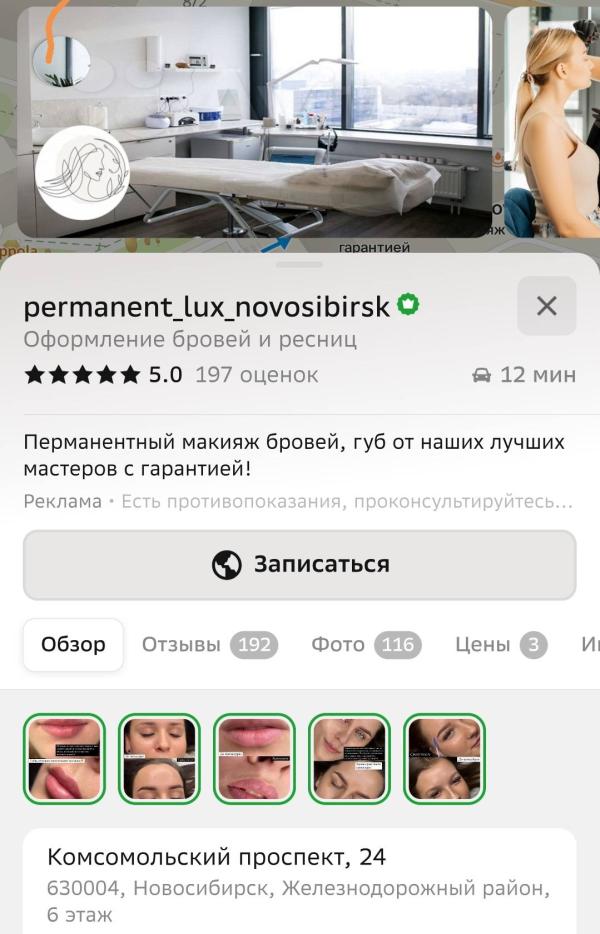View the third story thumbnail
The image size is (600, 934).
pos(254,759)
